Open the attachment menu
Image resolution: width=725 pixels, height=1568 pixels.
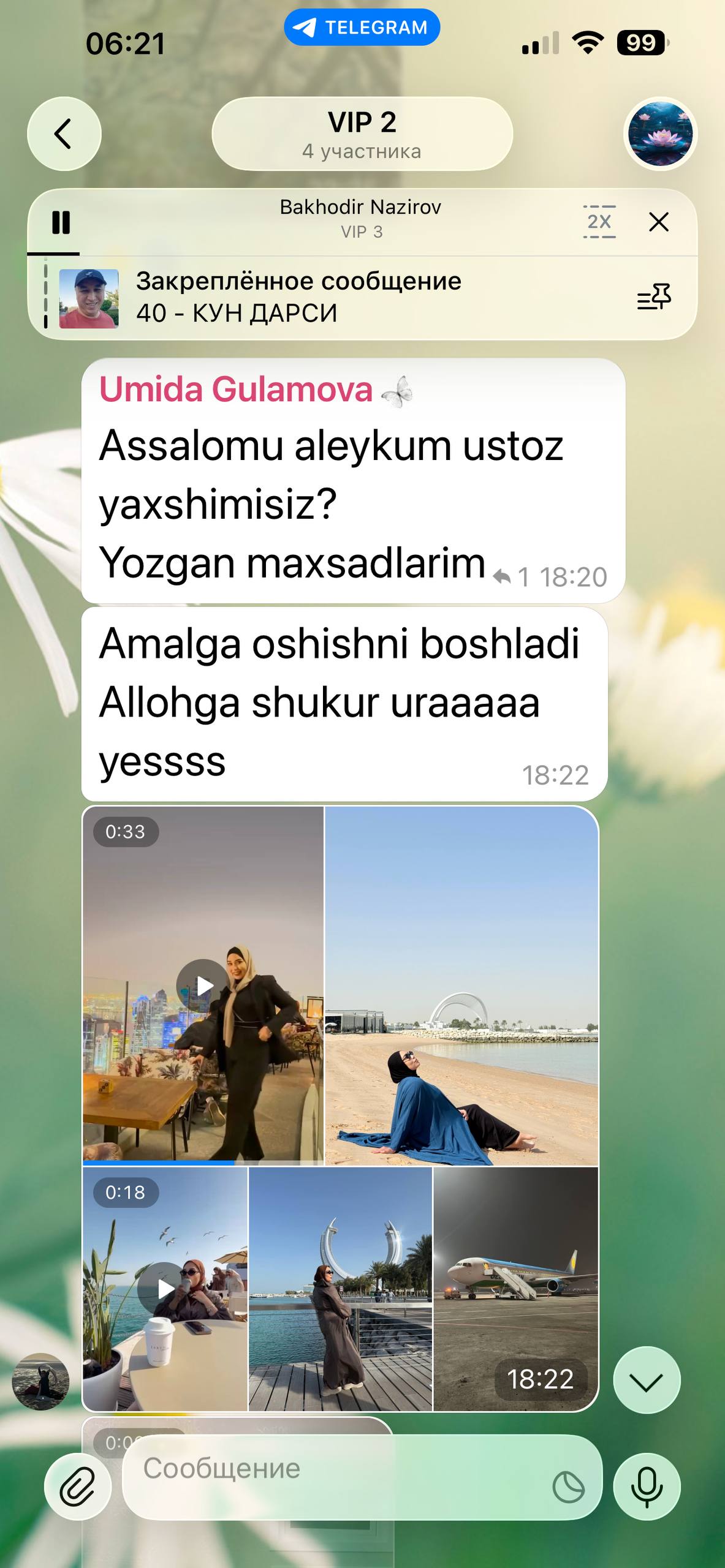[77, 1487]
